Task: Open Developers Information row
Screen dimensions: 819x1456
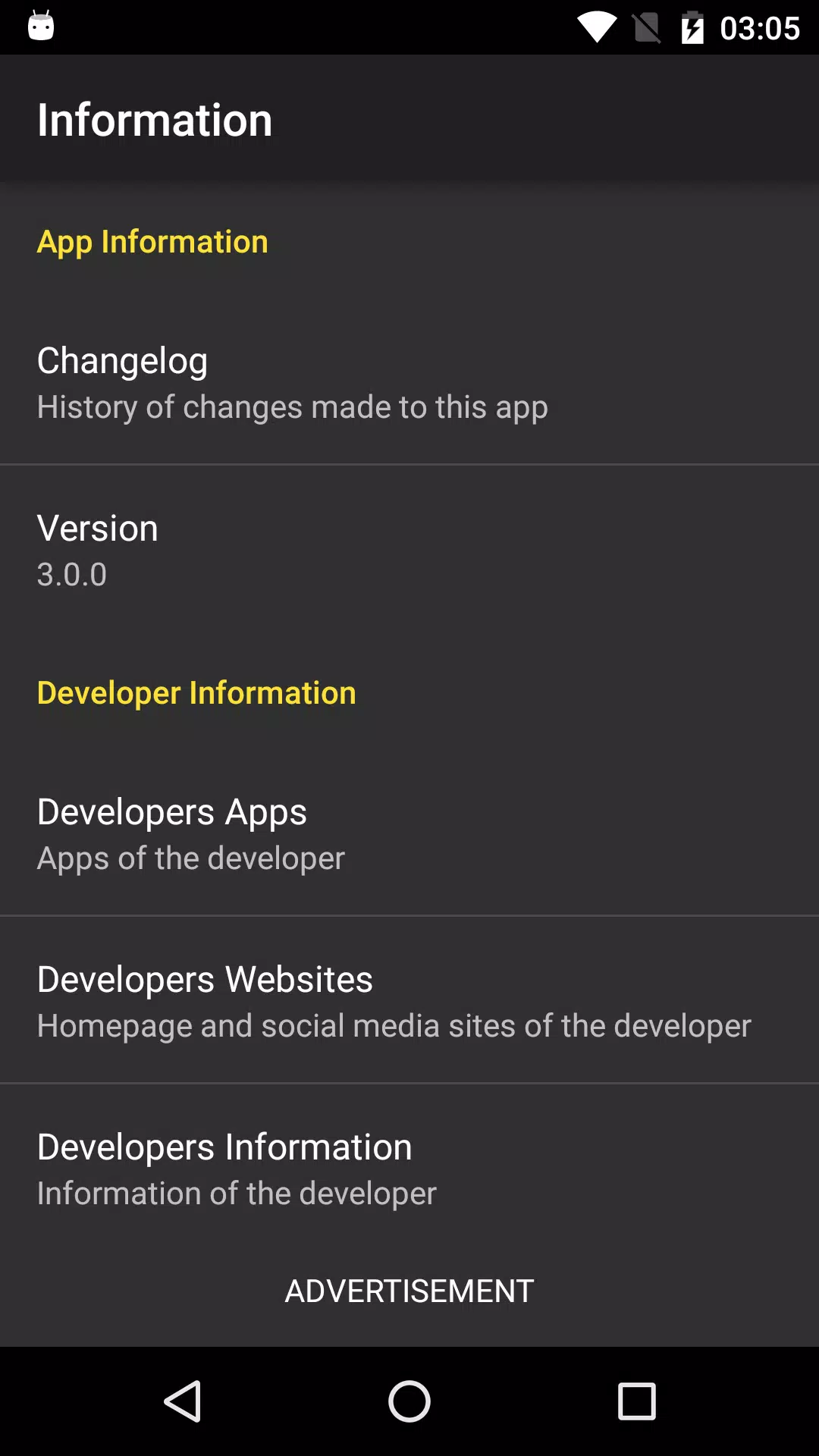Action: tap(409, 1168)
